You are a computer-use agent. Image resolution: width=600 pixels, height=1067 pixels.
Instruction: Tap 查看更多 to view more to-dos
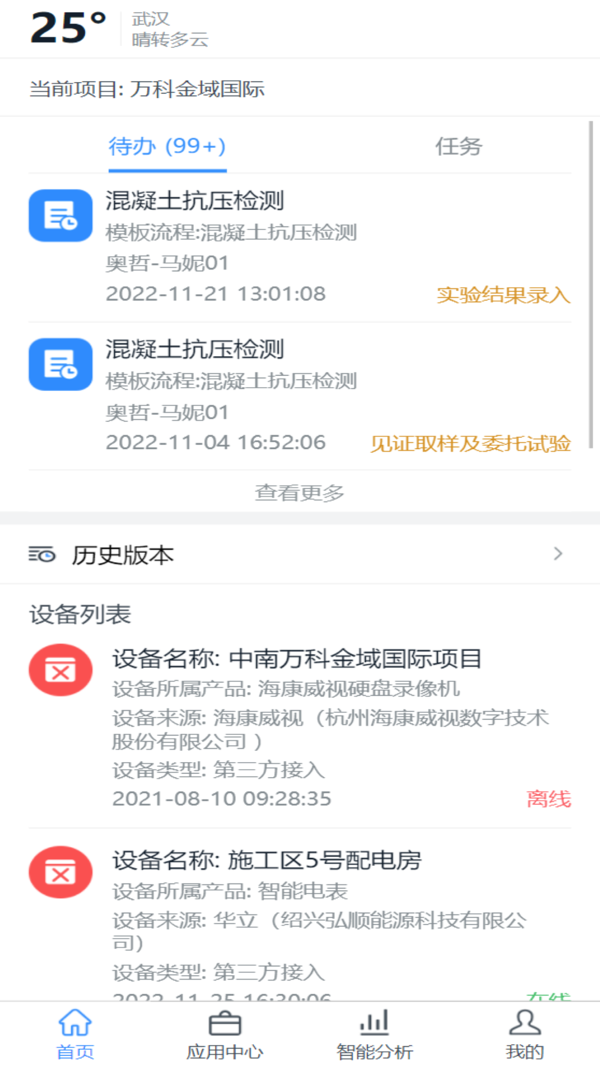(x=300, y=492)
